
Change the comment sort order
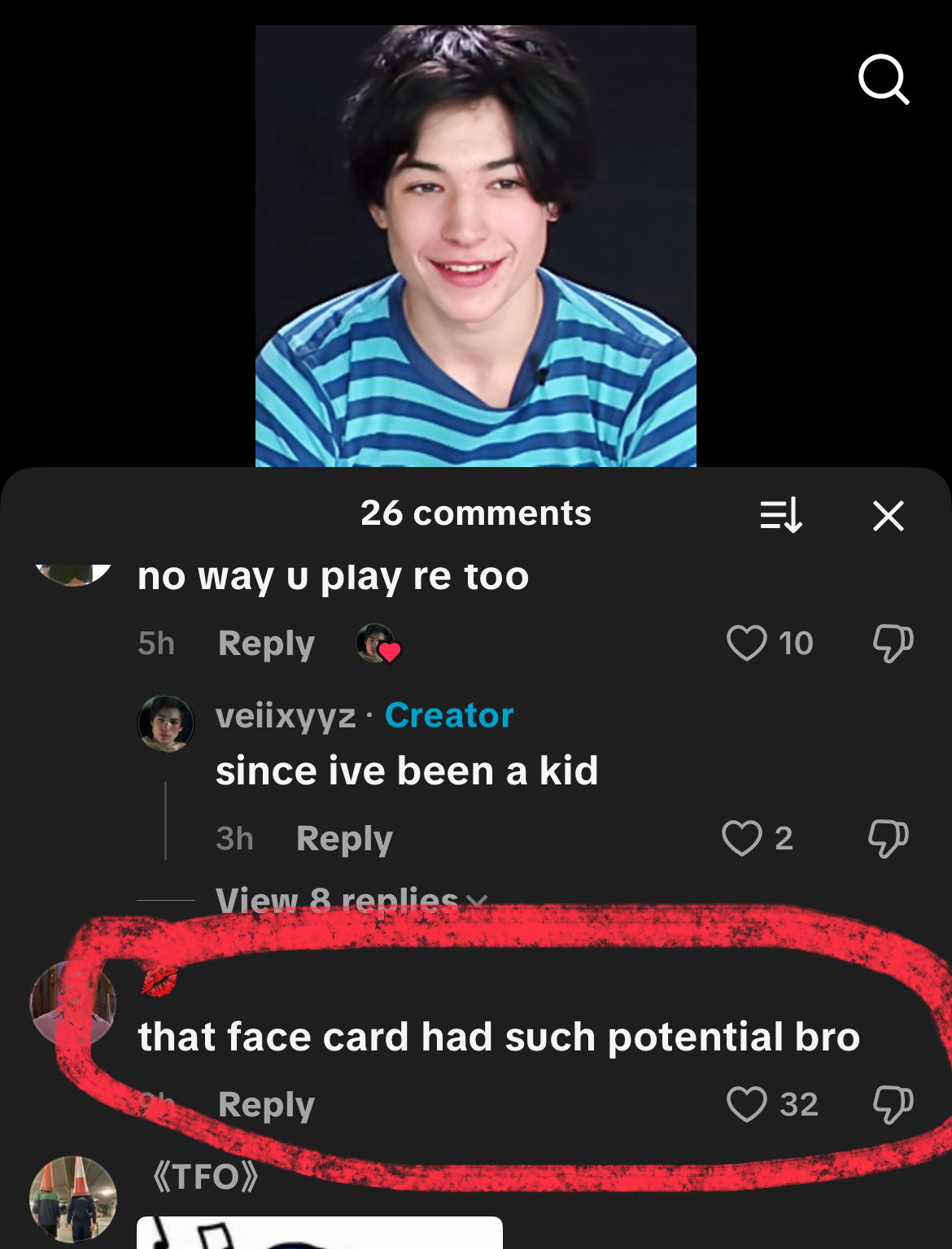[781, 515]
